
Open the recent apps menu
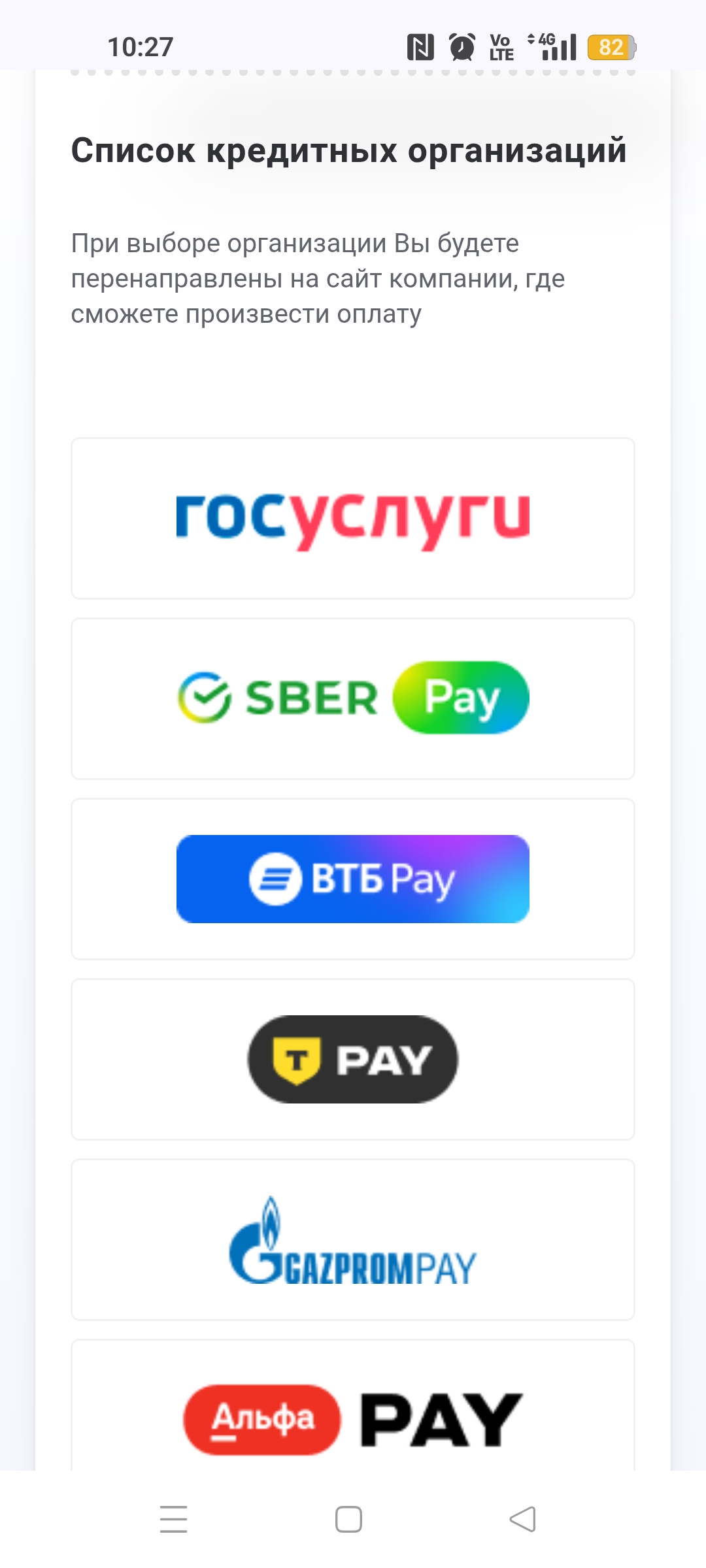tap(174, 1519)
